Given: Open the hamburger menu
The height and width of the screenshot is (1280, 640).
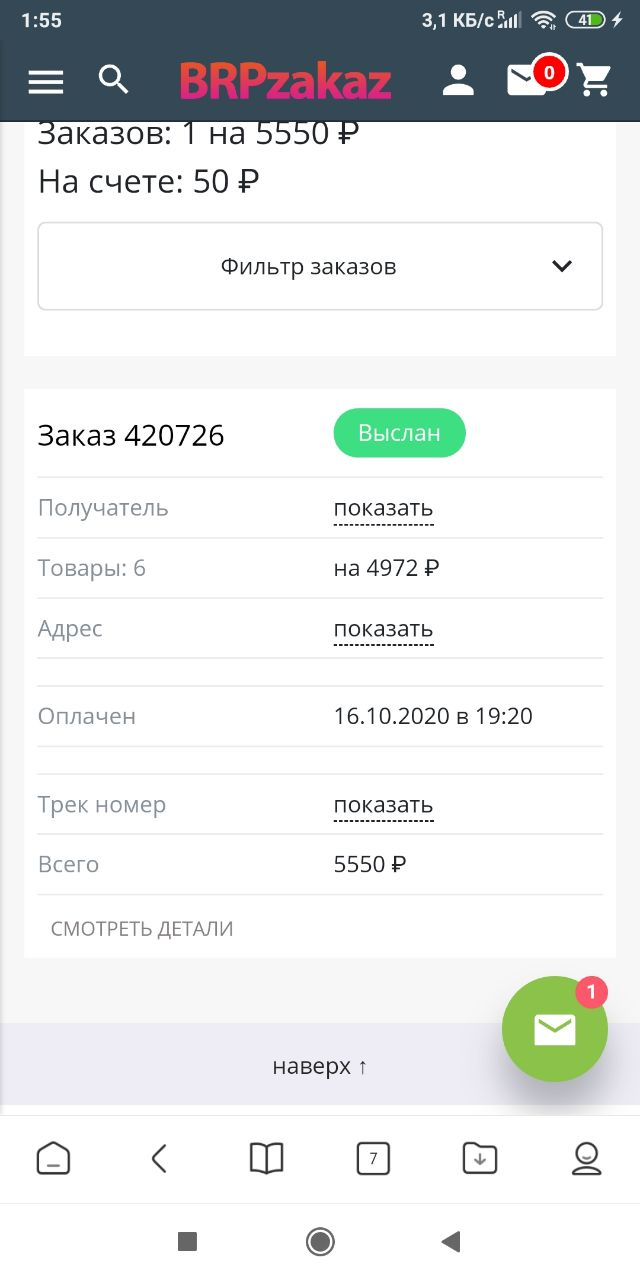Looking at the screenshot, I should [46, 81].
